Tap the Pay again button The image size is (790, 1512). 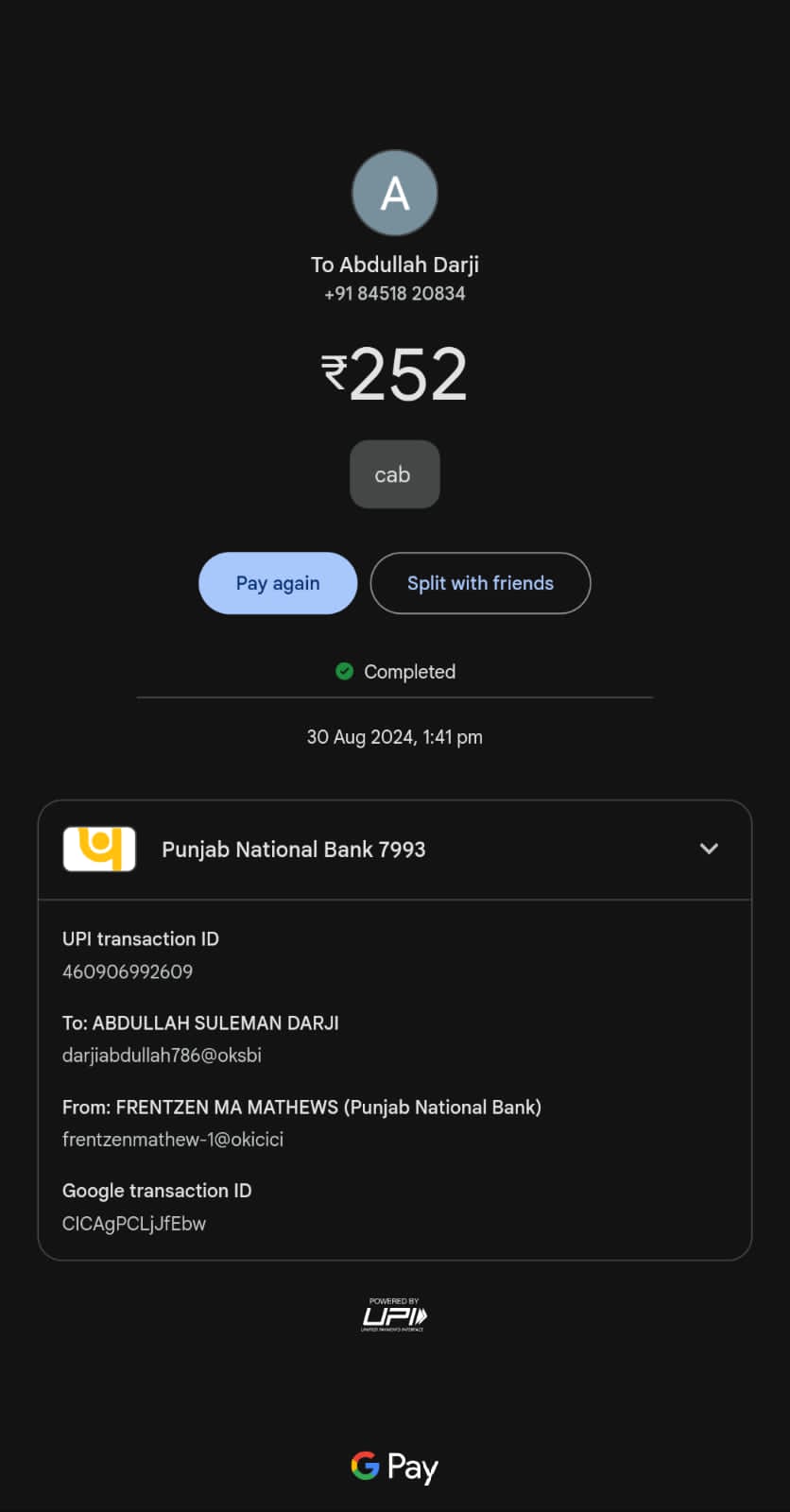coord(278,583)
